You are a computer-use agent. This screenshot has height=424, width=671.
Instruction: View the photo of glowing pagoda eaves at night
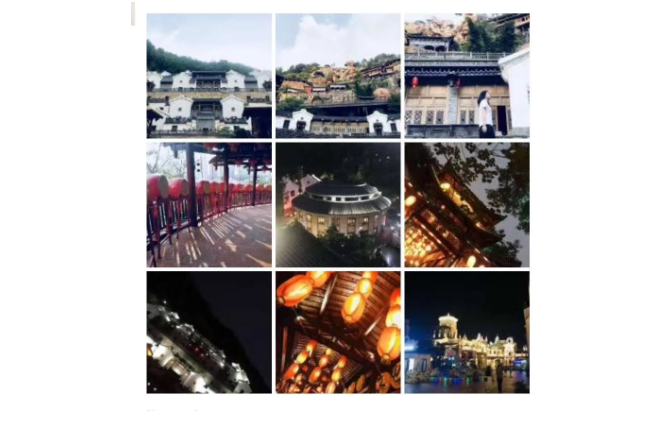[x=467, y=204]
